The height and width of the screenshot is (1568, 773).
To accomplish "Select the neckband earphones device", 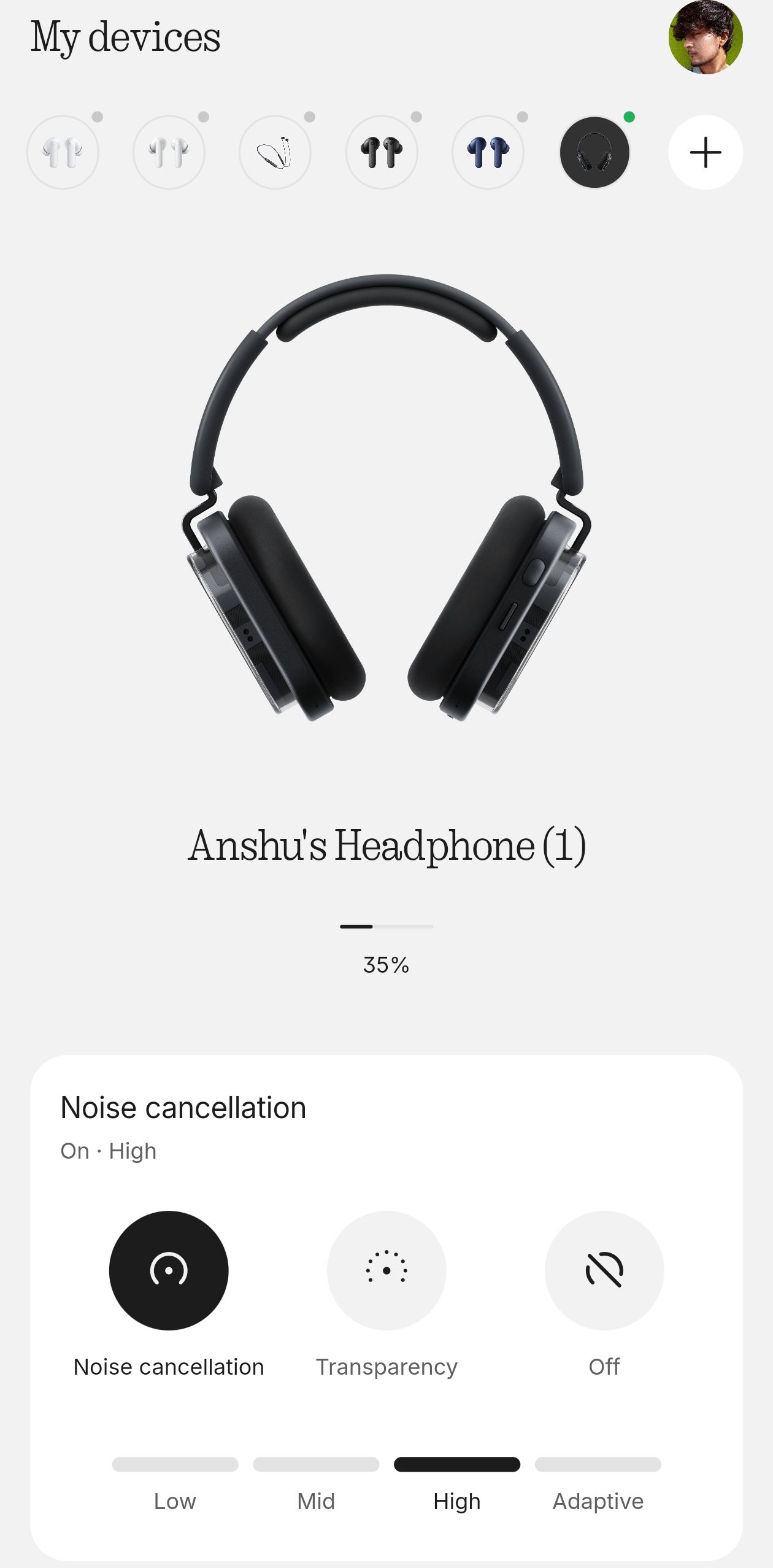I will [275, 152].
